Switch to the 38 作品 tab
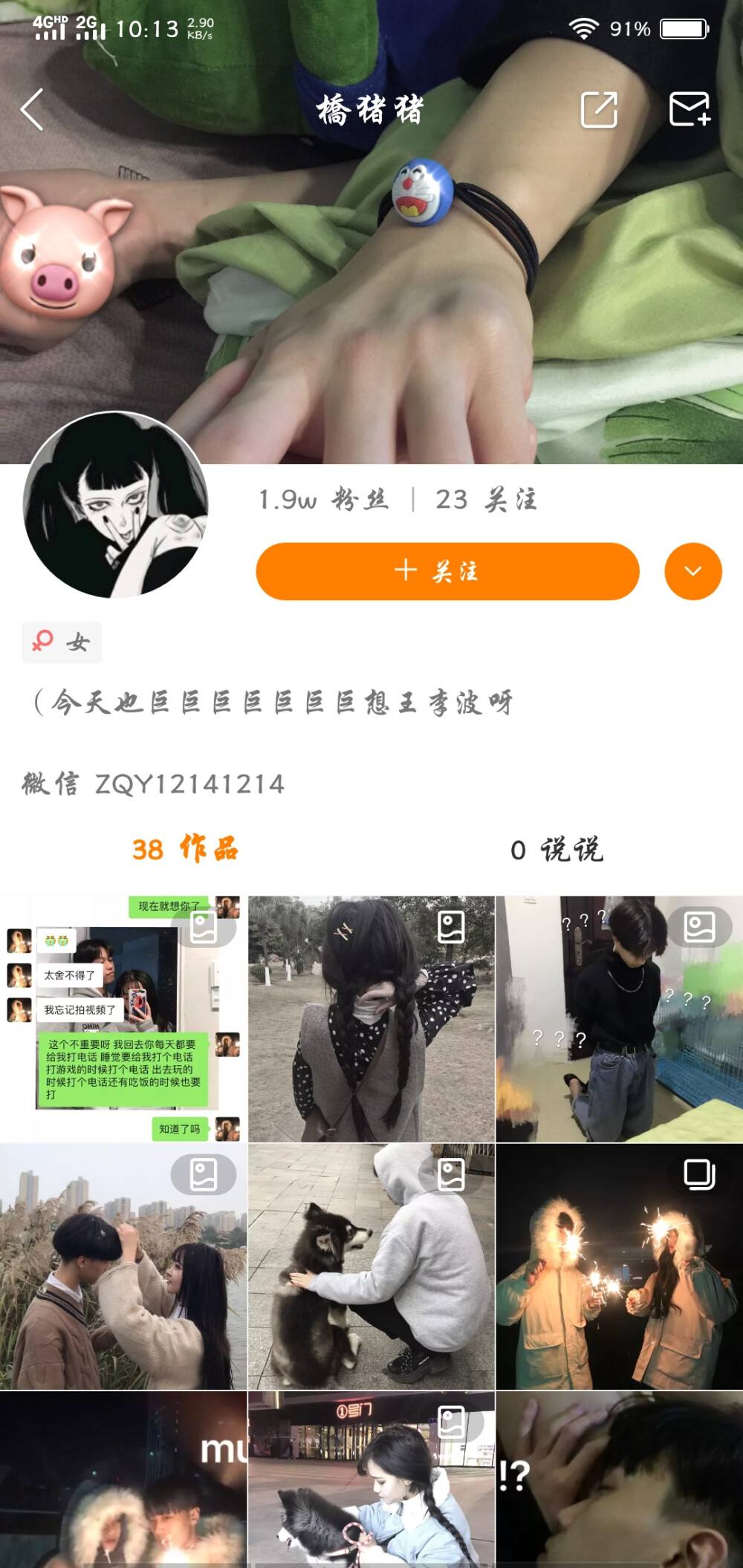743x1568 pixels. pos(185,849)
